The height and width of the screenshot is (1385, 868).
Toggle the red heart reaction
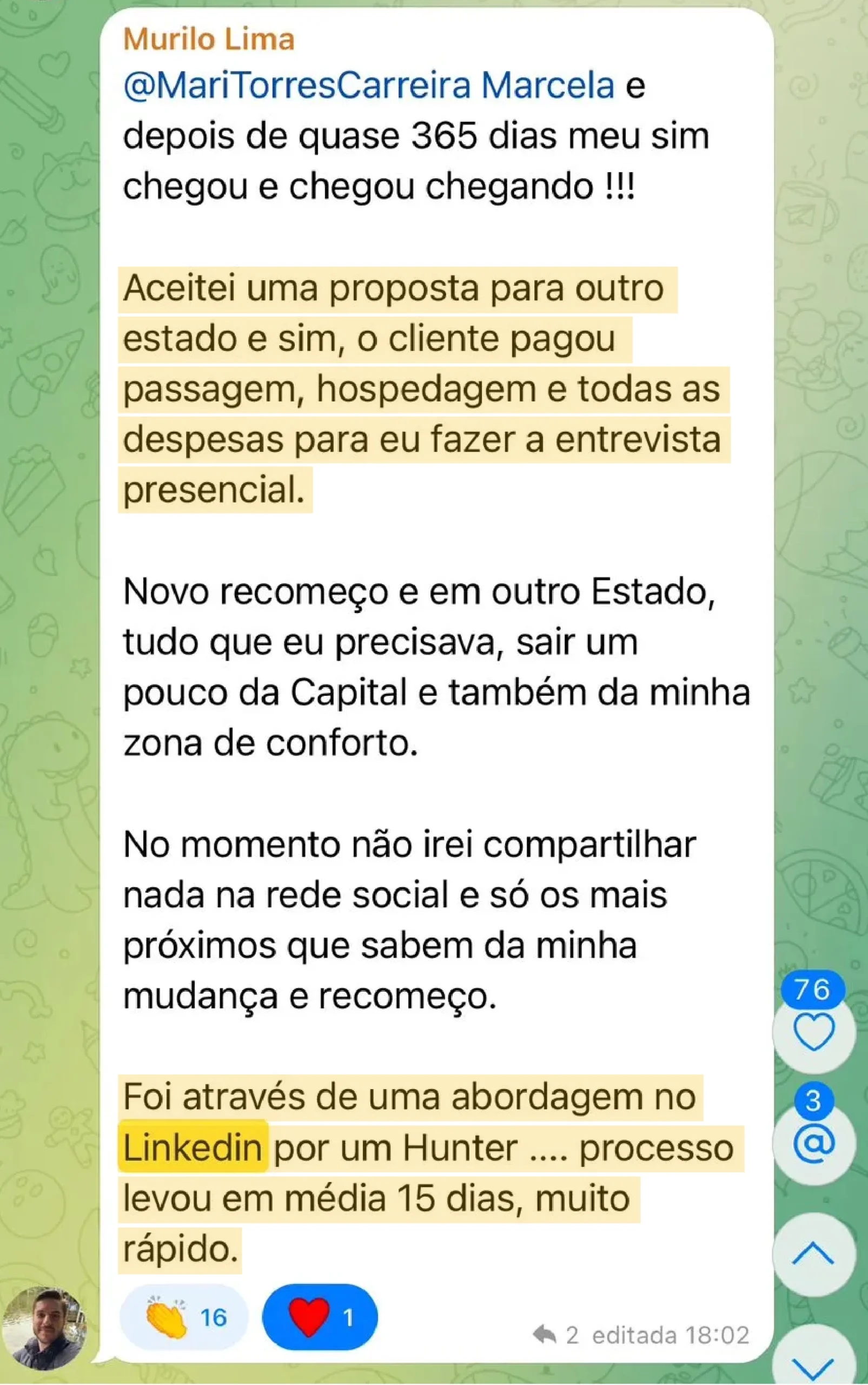pos(320,1317)
